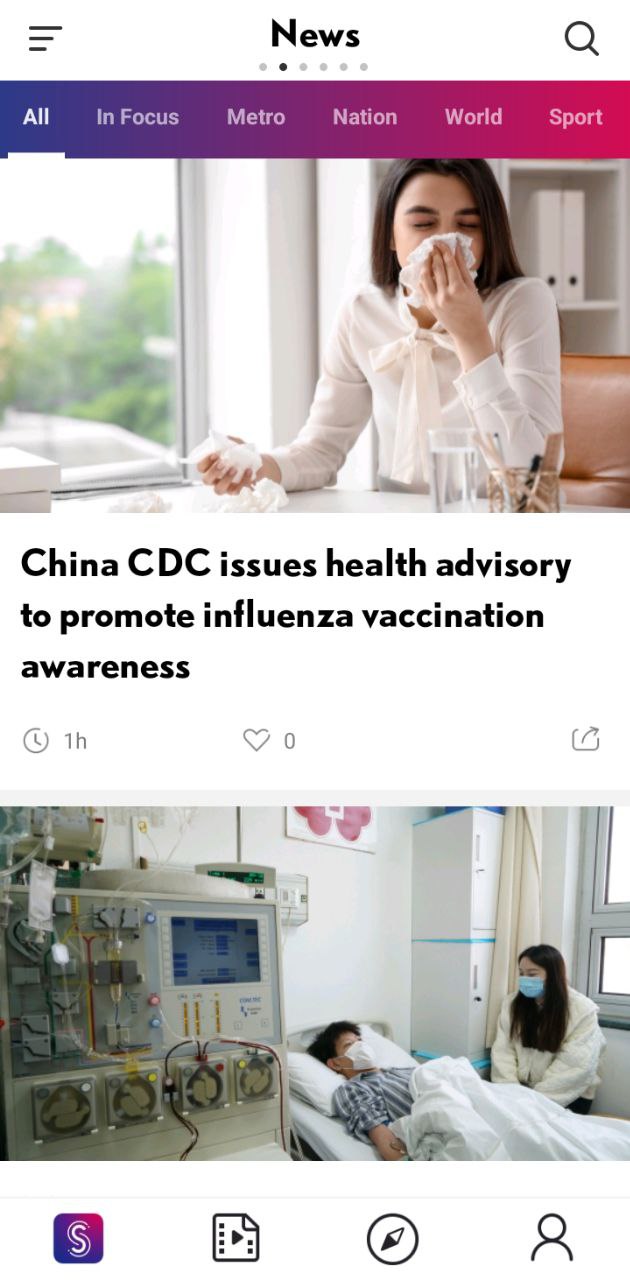Viewport: 630px width, 1280px height.
Task: Like the China CDC health advisory article
Action: coord(257,740)
